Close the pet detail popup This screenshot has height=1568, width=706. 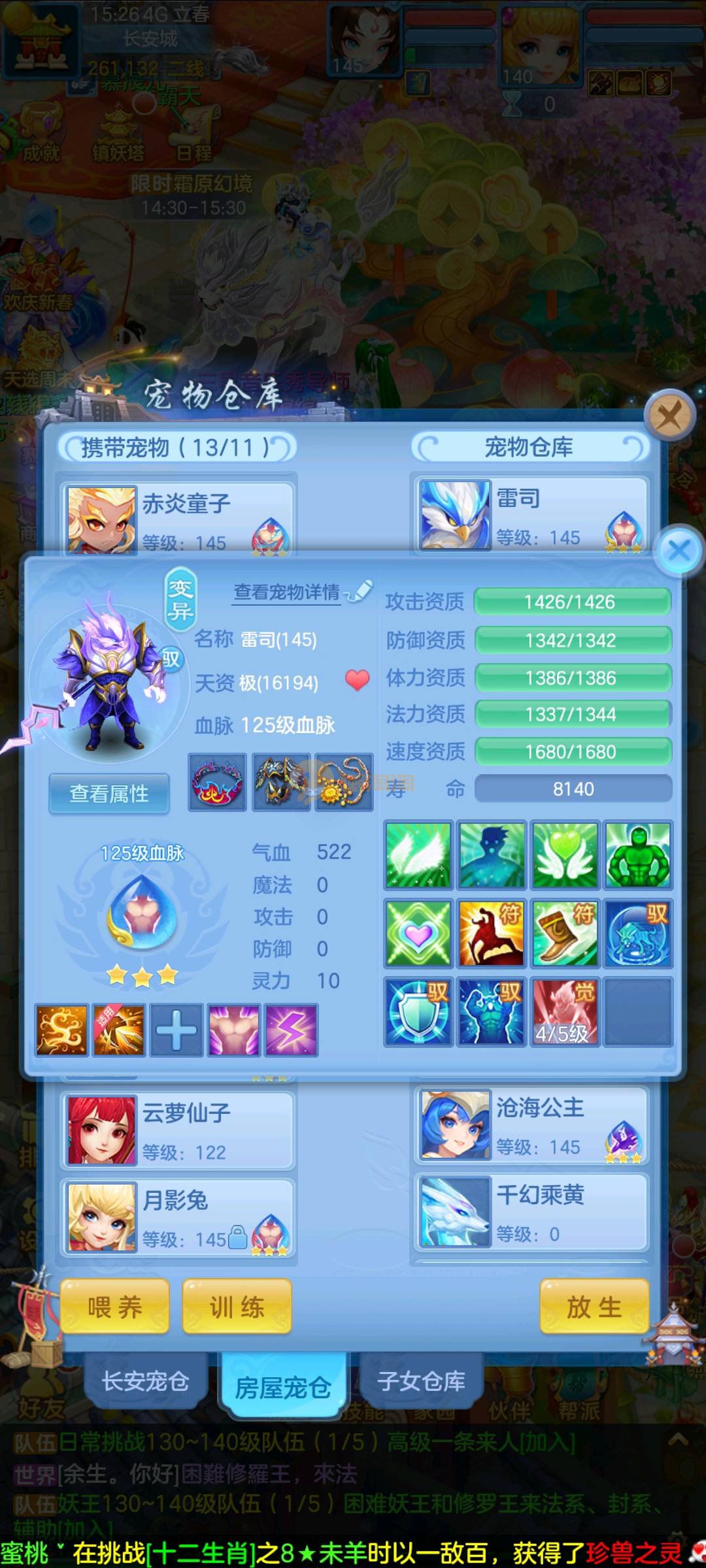tap(679, 550)
